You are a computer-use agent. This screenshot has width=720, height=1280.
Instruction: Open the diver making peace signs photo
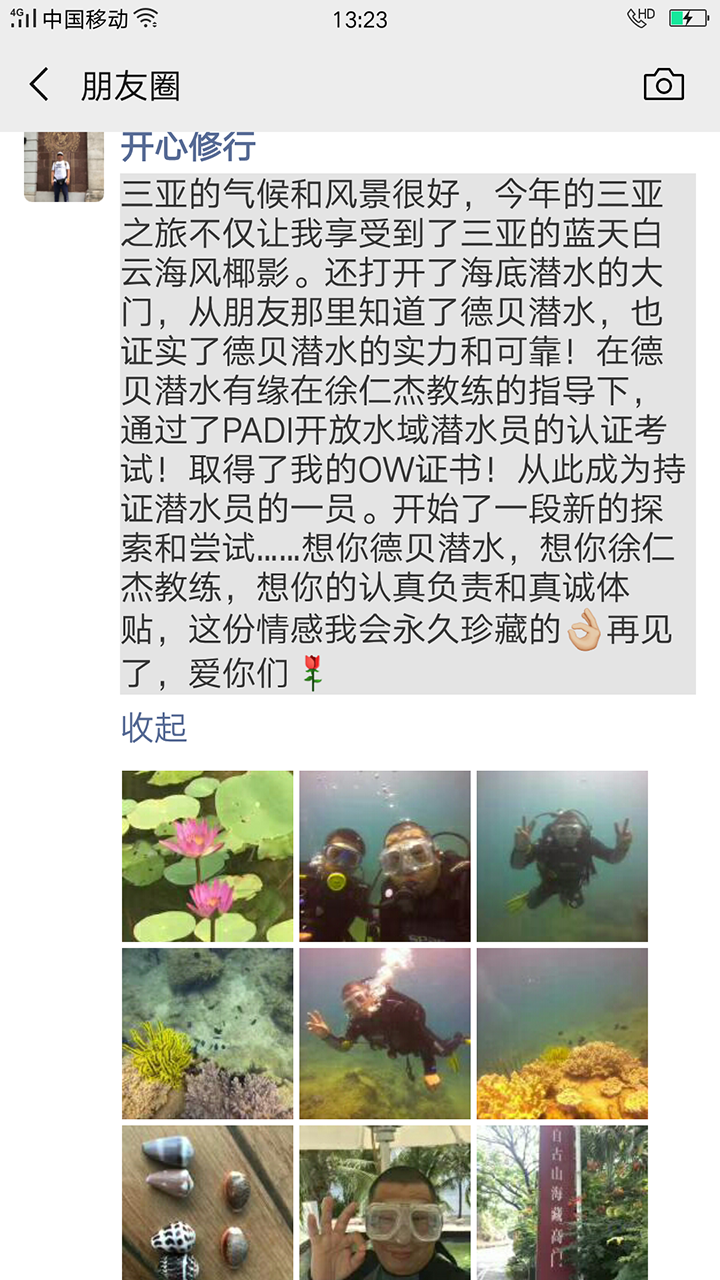[x=562, y=856]
